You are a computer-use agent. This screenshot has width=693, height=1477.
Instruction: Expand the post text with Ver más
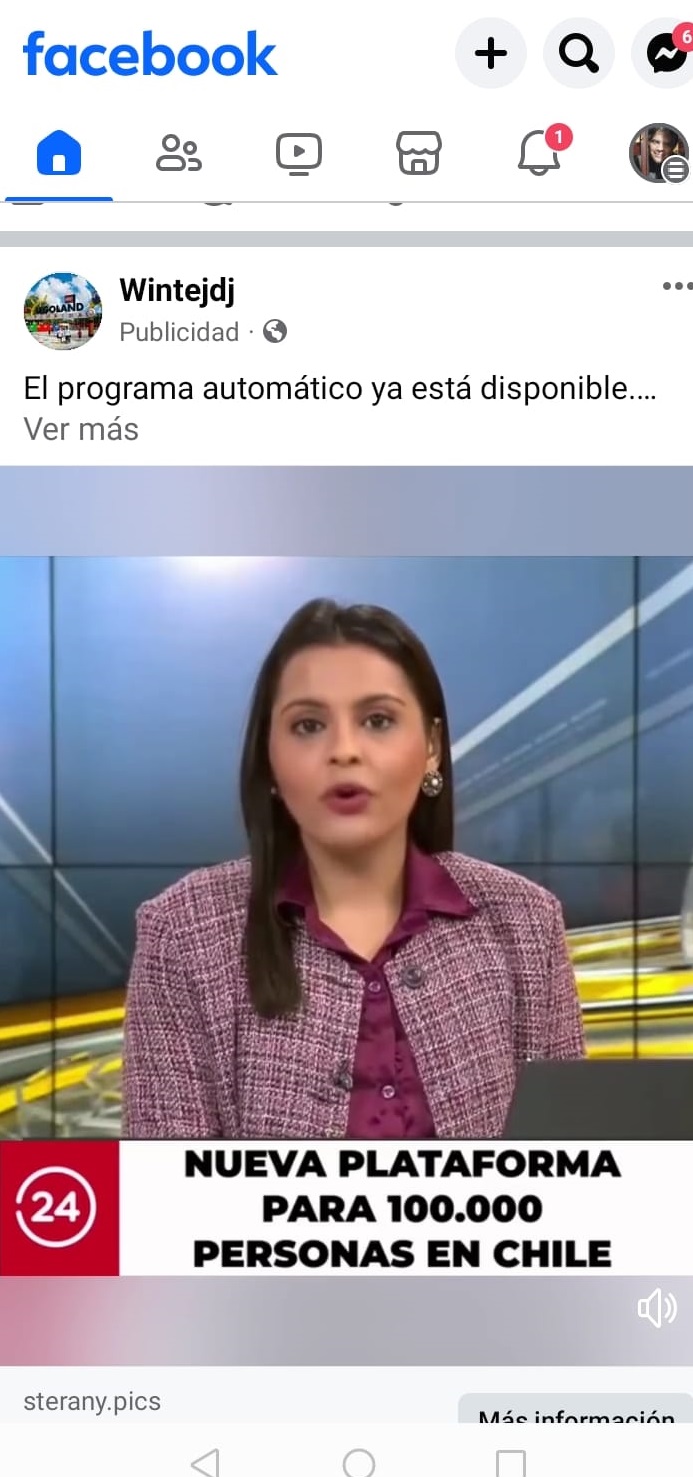pos(81,429)
